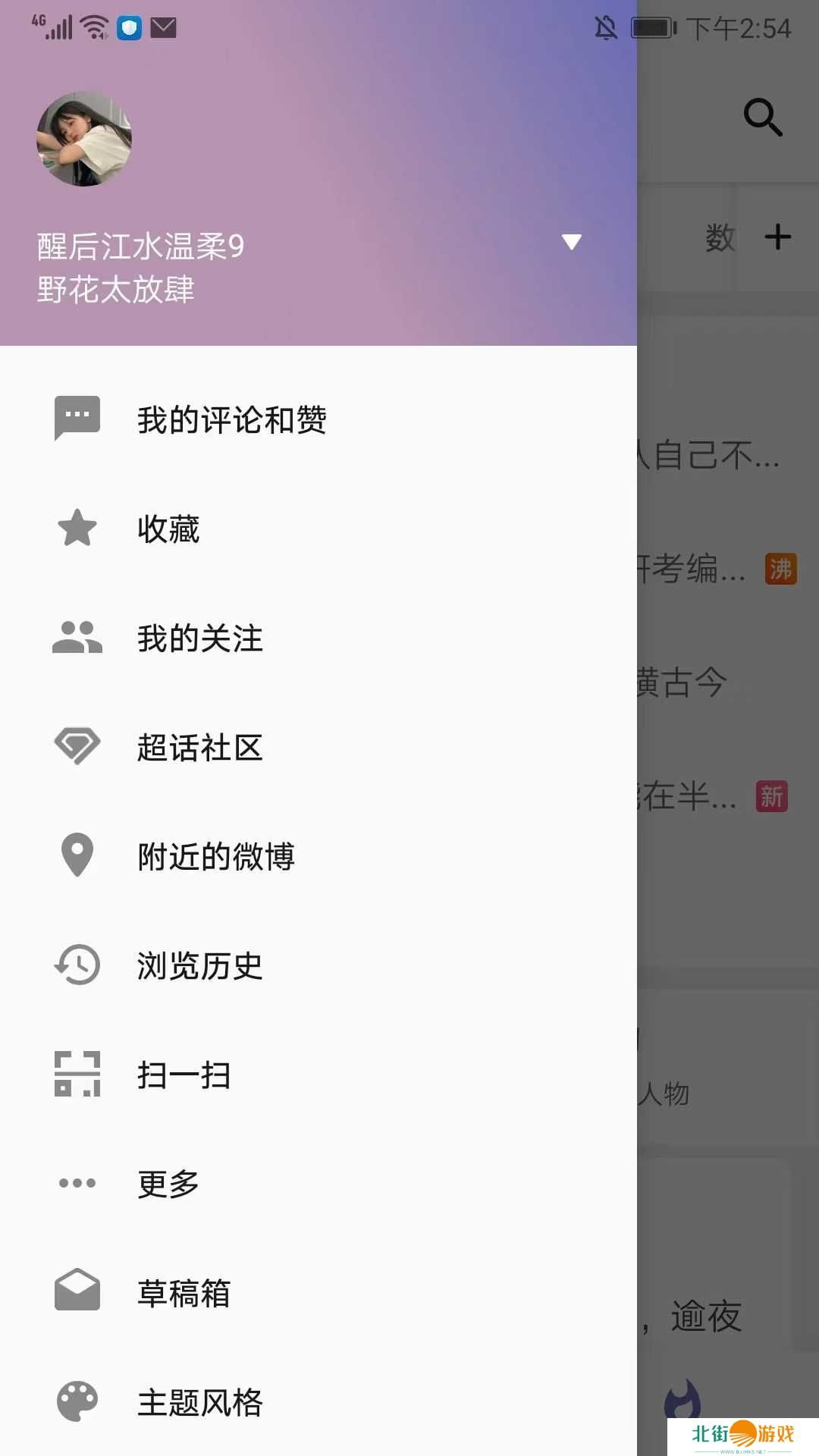
Task: View 浏览历史 browsing history
Action: coord(199,965)
